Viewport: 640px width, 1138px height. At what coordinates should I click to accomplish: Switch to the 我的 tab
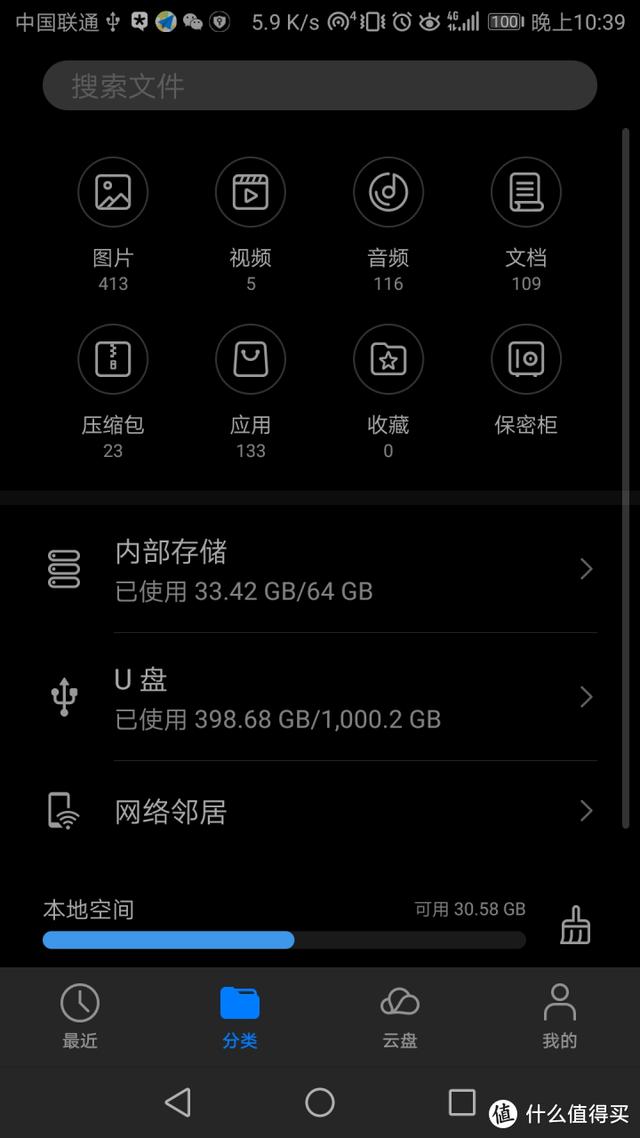[x=559, y=1016]
